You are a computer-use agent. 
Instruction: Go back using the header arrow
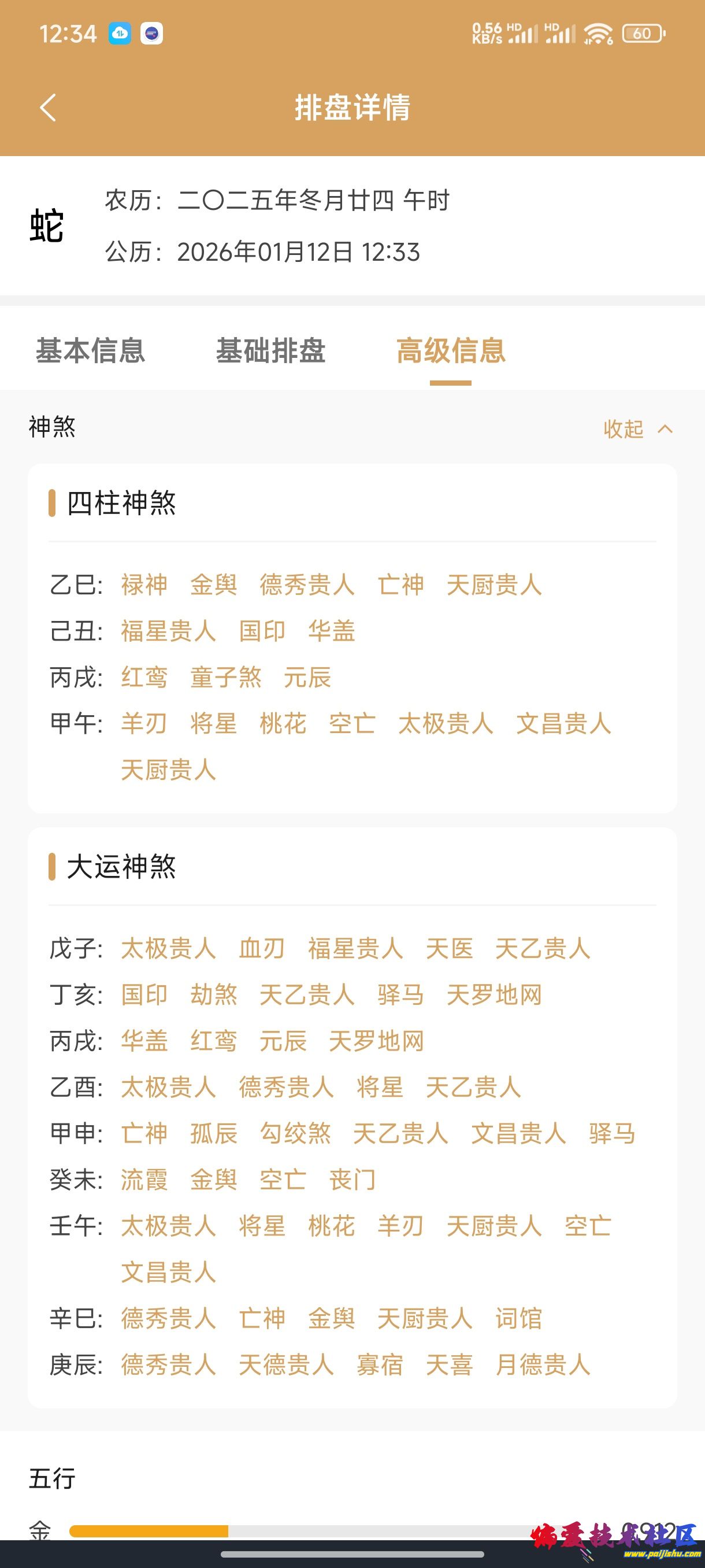click(x=48, y=108)
